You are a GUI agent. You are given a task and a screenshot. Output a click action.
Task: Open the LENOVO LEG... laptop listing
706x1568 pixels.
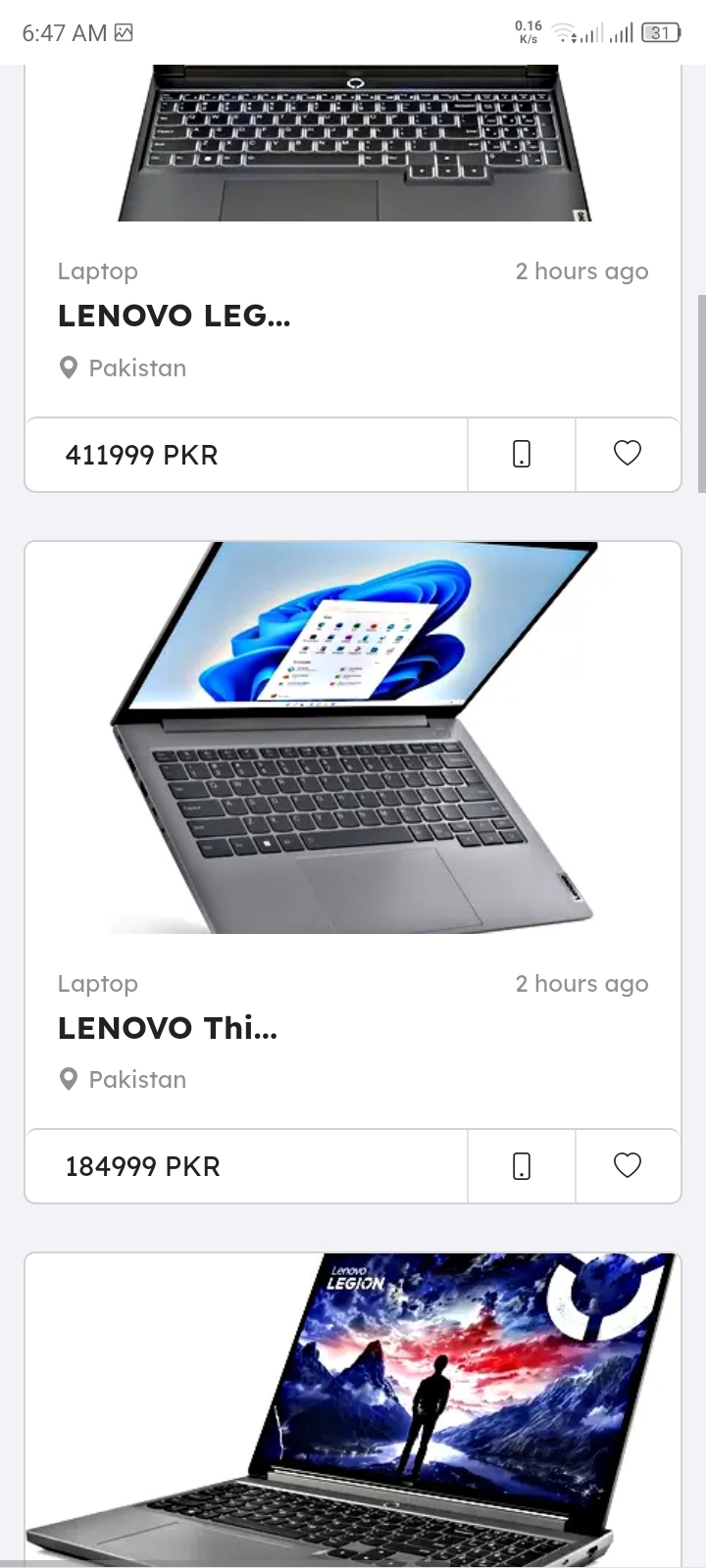[x=175, y=316]
